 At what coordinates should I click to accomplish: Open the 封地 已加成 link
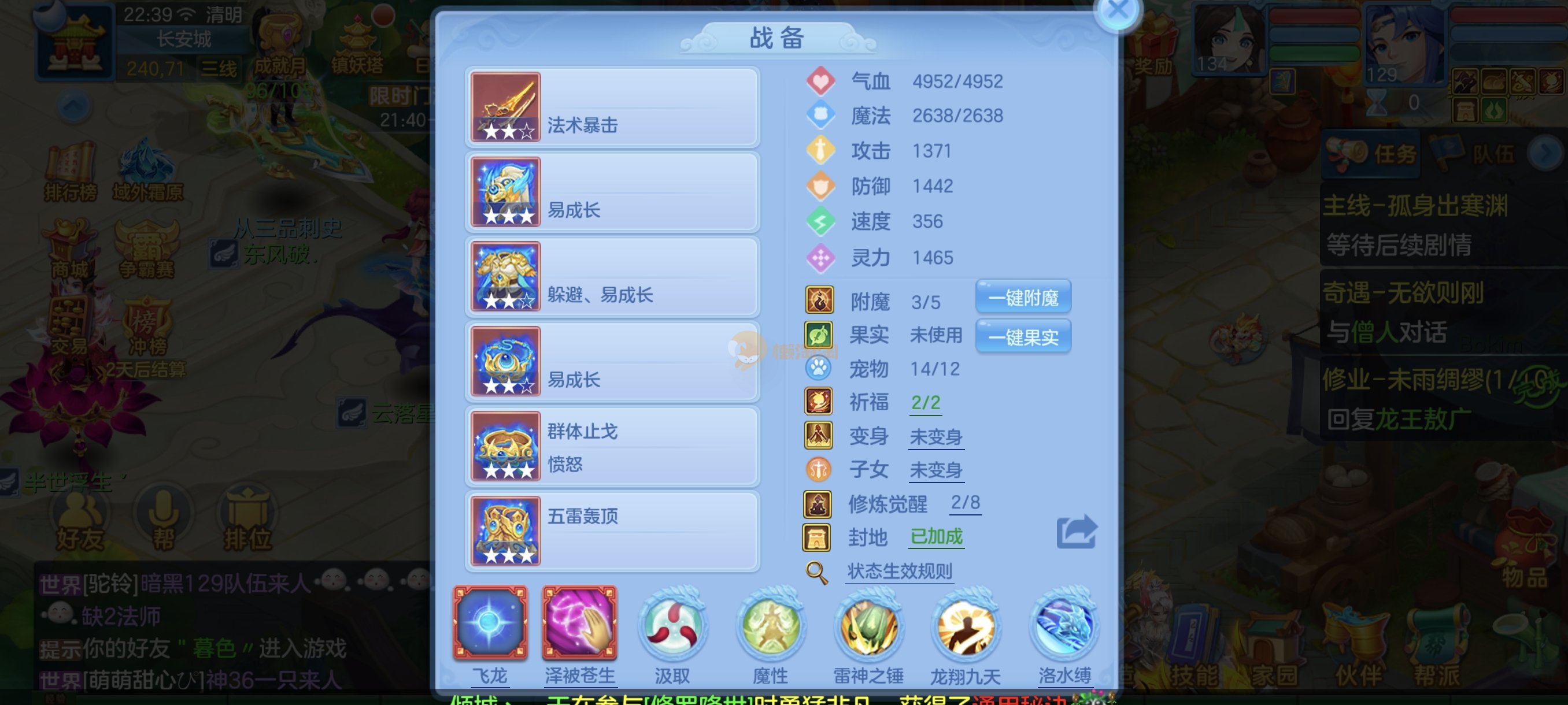click(x=935, y=536)
